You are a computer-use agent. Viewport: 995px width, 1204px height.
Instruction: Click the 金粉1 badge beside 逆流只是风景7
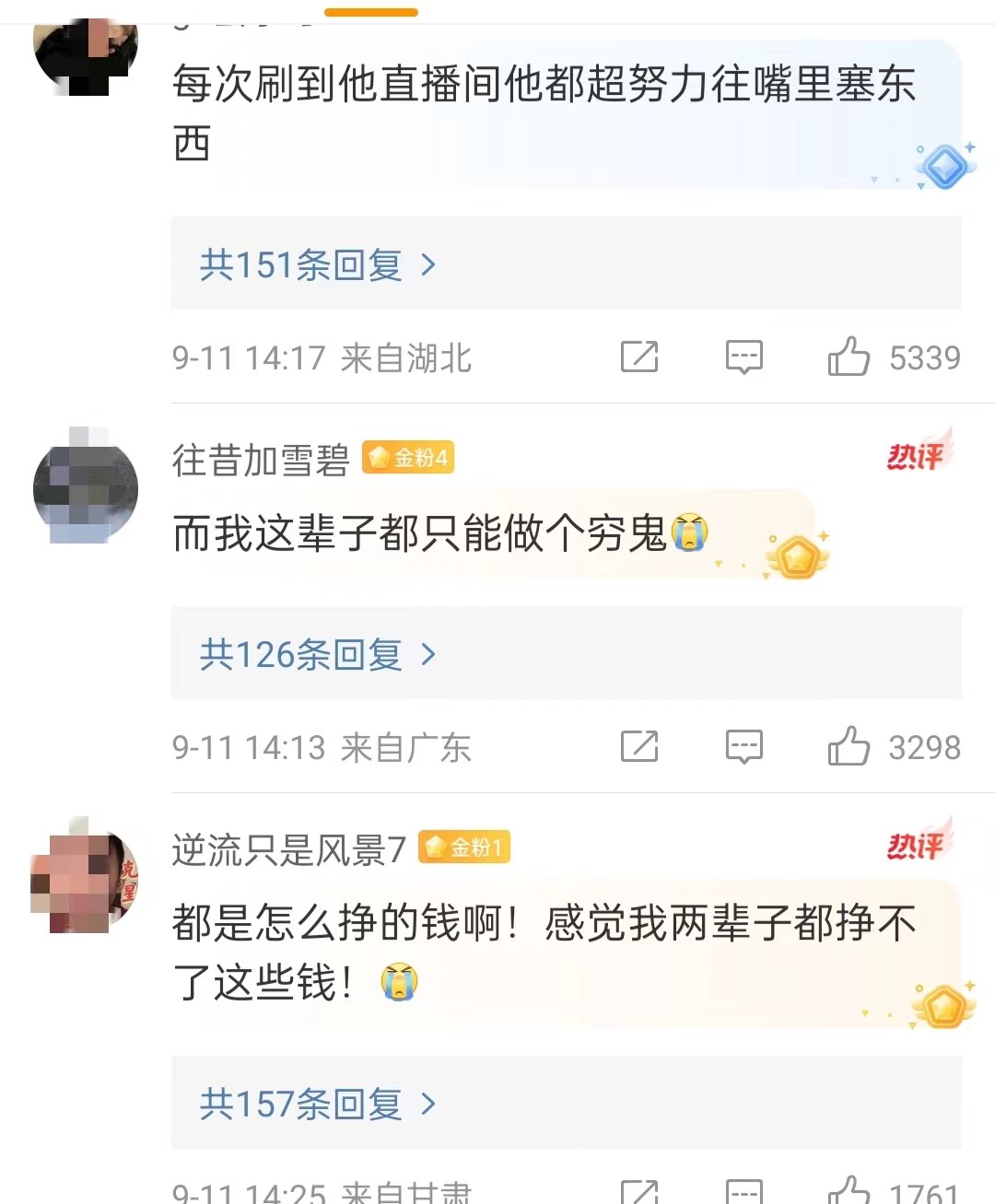click(466, 847)
